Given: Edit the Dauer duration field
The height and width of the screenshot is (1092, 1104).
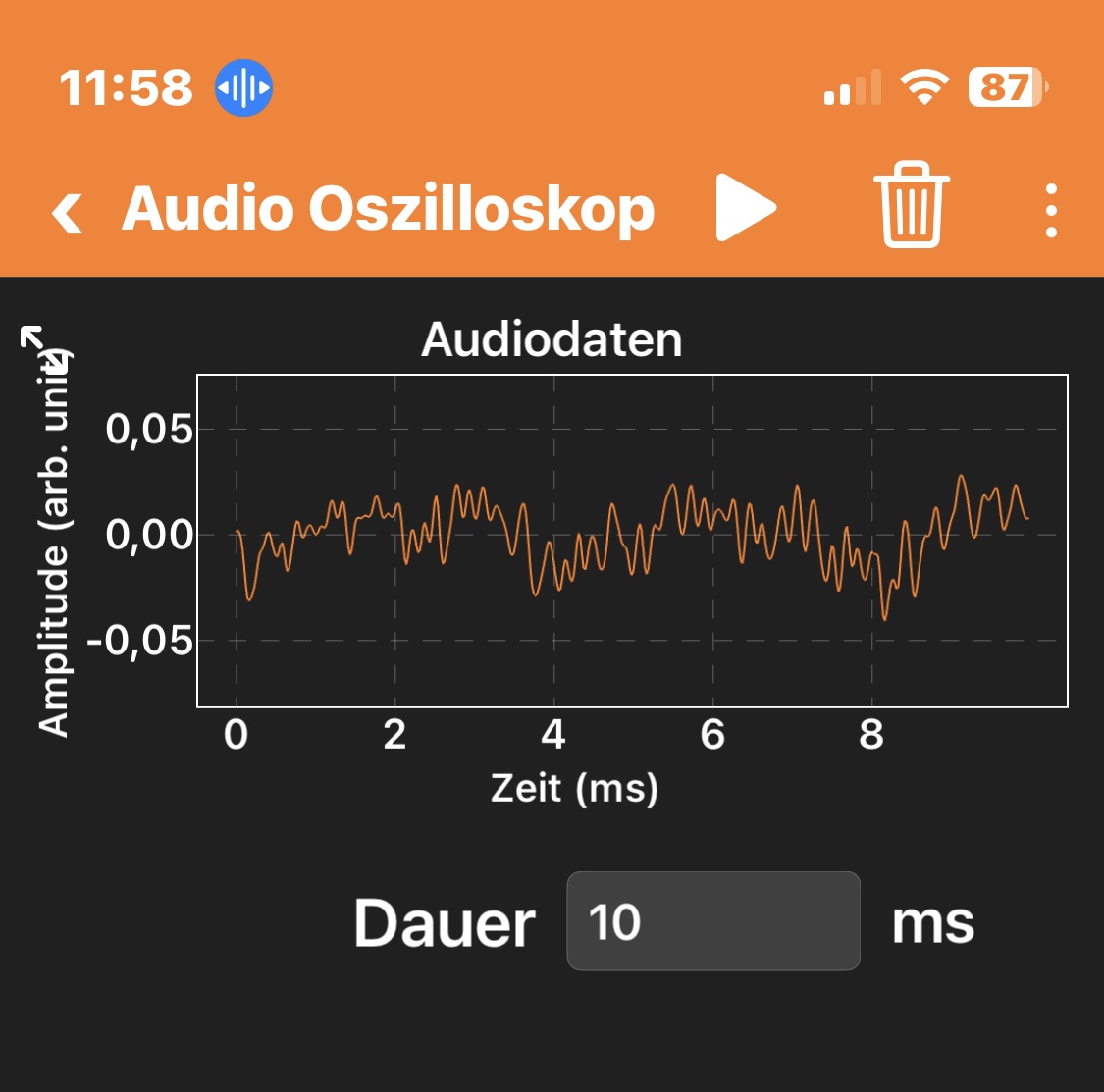Looking at the screenshot, I should pyautogui.click(x=713, y=921).
